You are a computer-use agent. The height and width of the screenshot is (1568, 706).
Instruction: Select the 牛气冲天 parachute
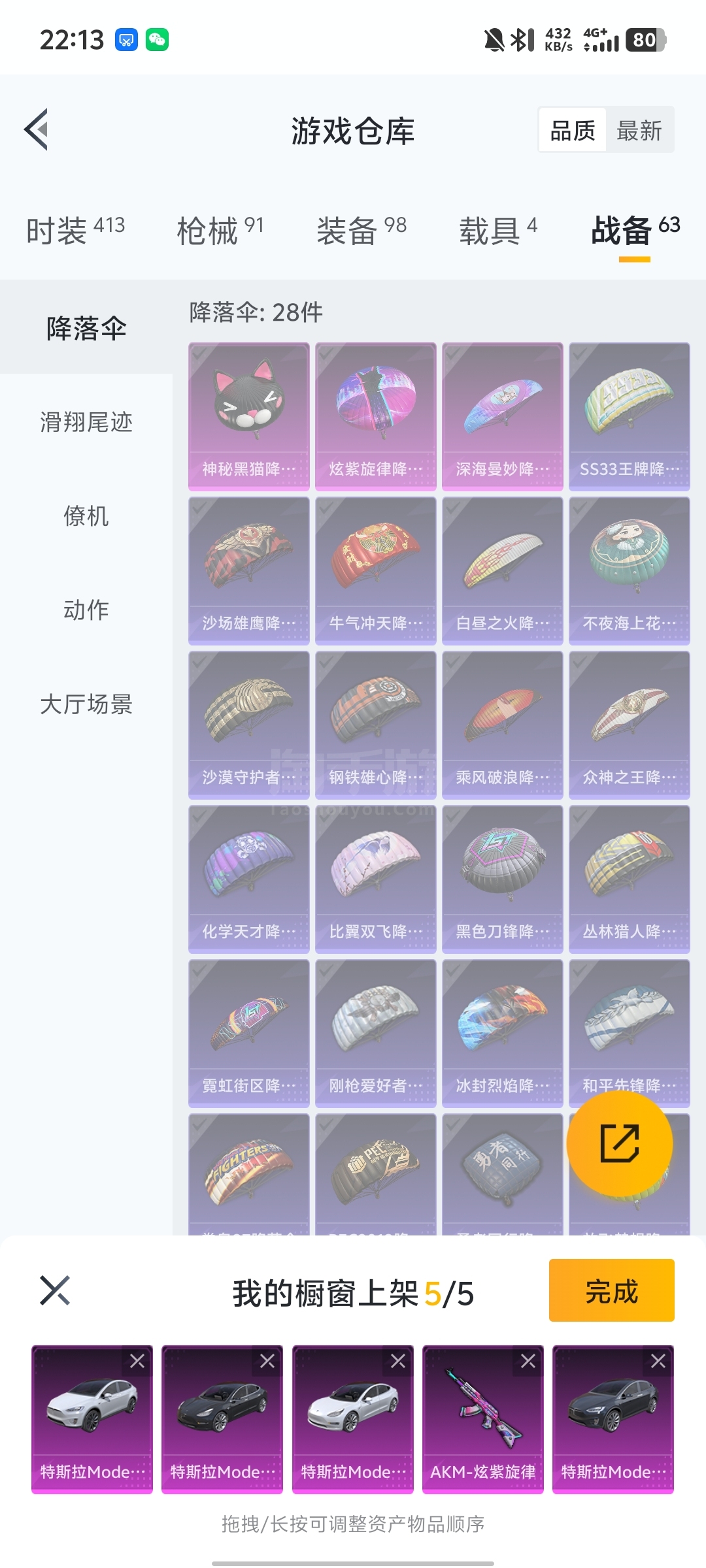pos(375,570)
